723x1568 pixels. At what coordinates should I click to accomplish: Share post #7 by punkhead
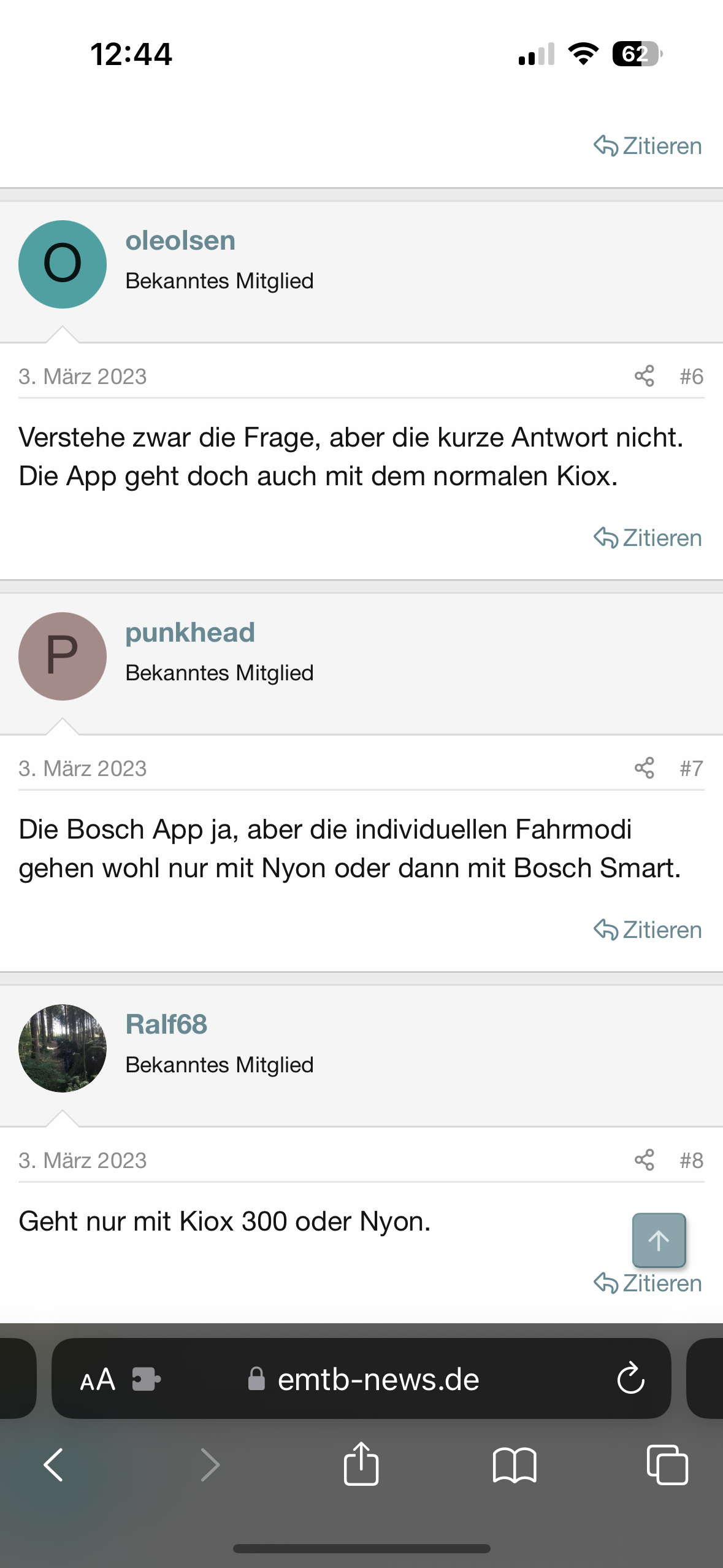tap(645, 768)
